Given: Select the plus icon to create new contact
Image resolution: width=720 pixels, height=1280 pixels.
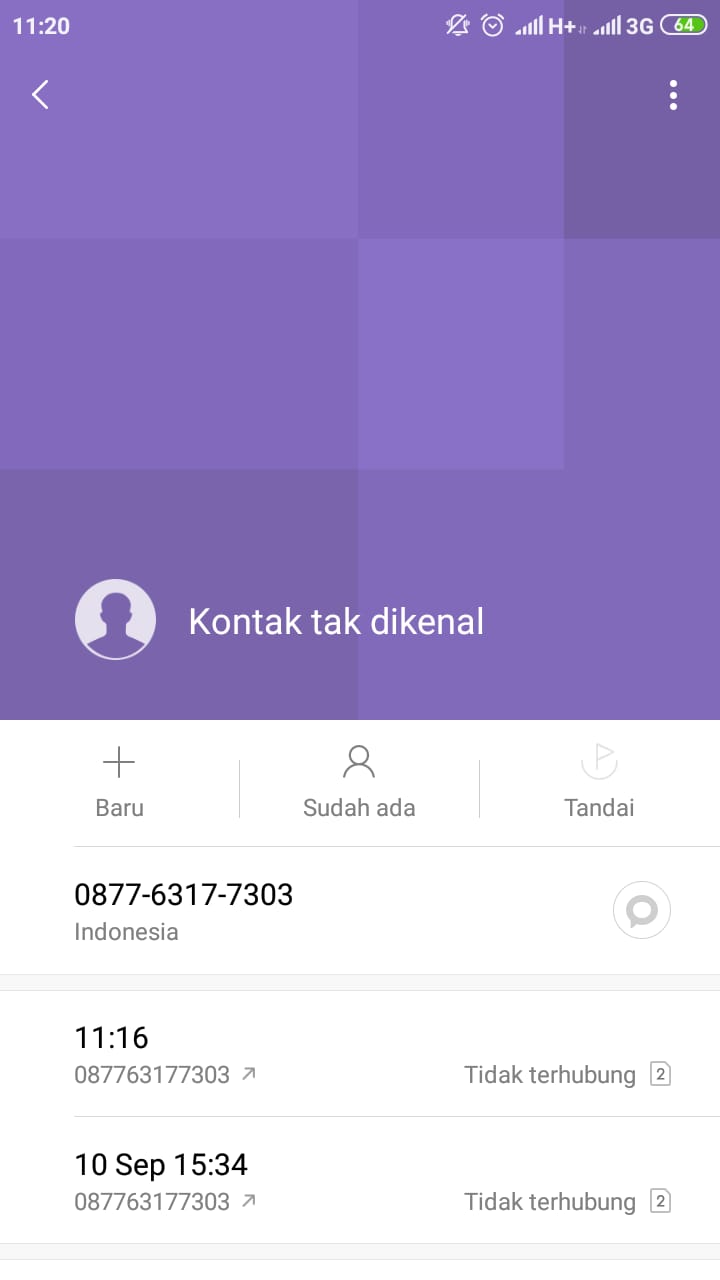Looking at the screenshot, I should [x=119, y=761].
